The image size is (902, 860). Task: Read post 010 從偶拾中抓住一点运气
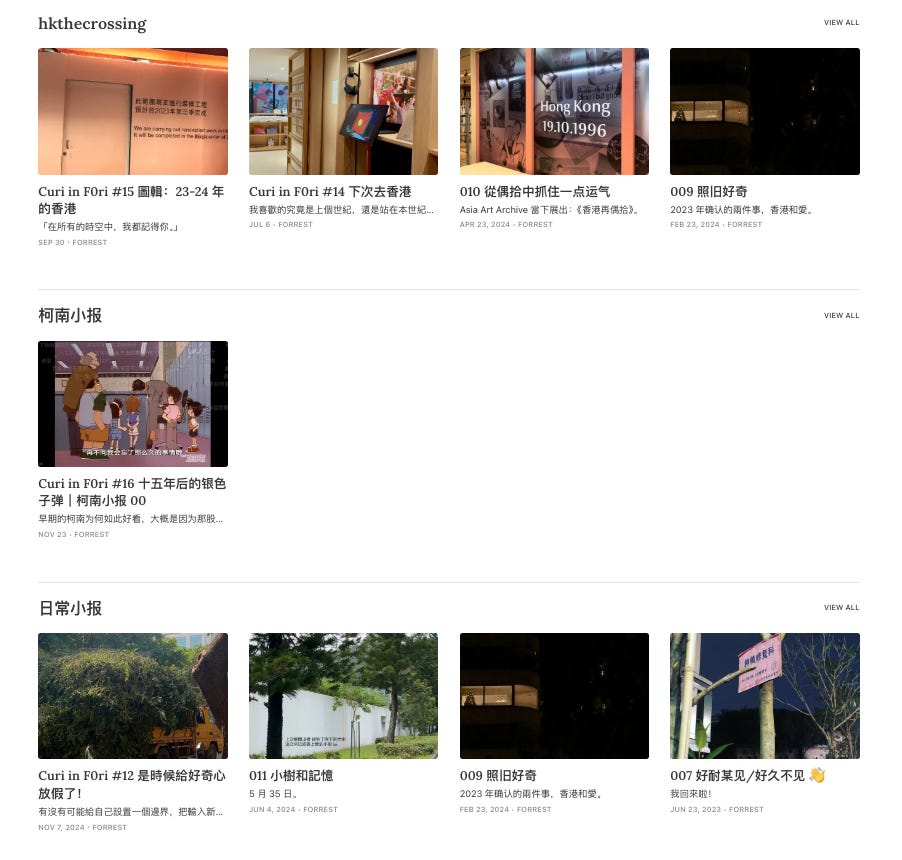click(x=534, y=191)
